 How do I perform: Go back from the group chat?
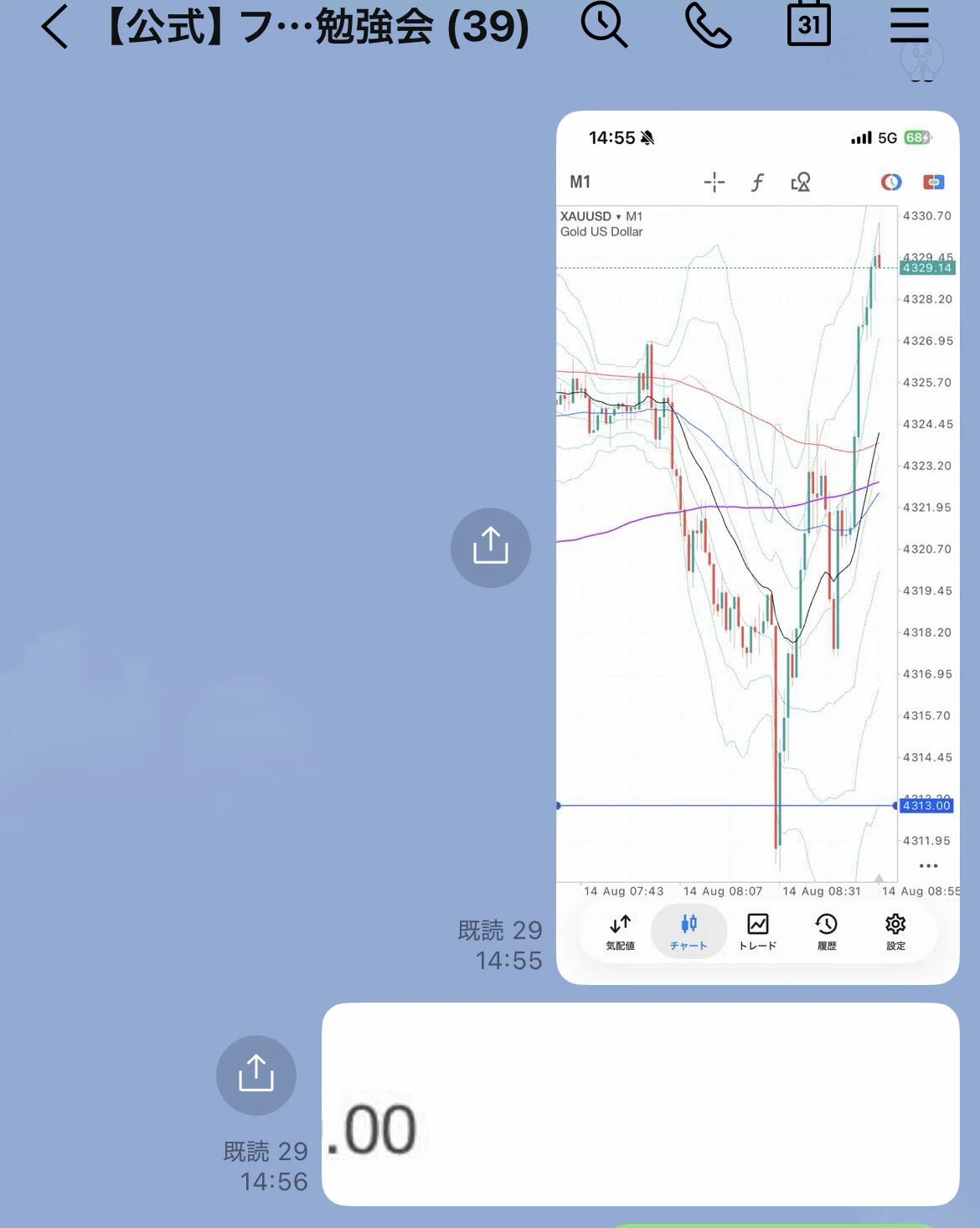[54, 26]
